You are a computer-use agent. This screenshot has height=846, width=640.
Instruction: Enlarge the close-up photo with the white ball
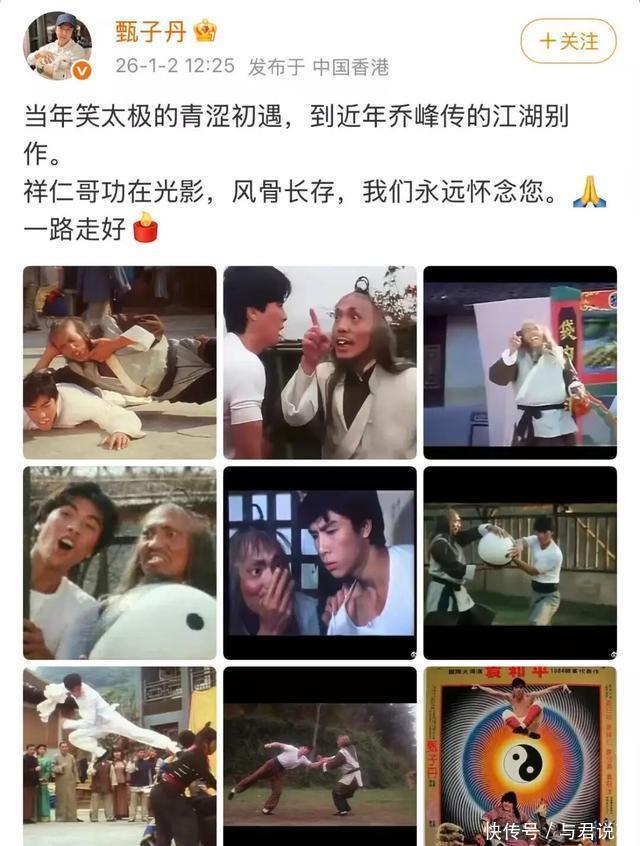[x=120, y=563]
